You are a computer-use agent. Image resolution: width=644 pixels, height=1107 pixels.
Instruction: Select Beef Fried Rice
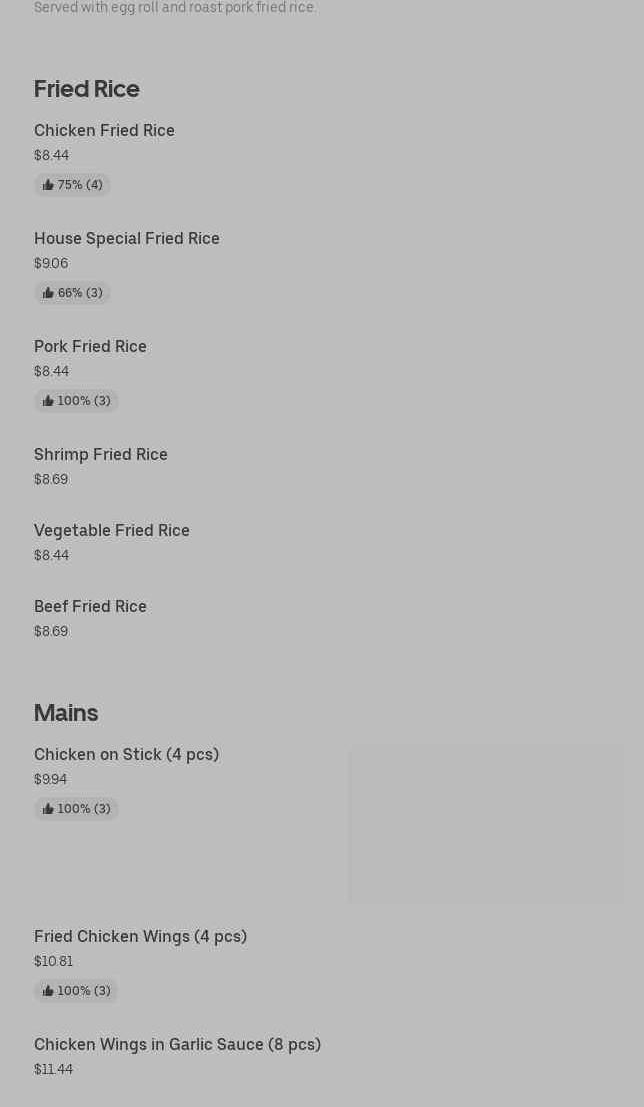pyautogui.click(x=90, y=607)
